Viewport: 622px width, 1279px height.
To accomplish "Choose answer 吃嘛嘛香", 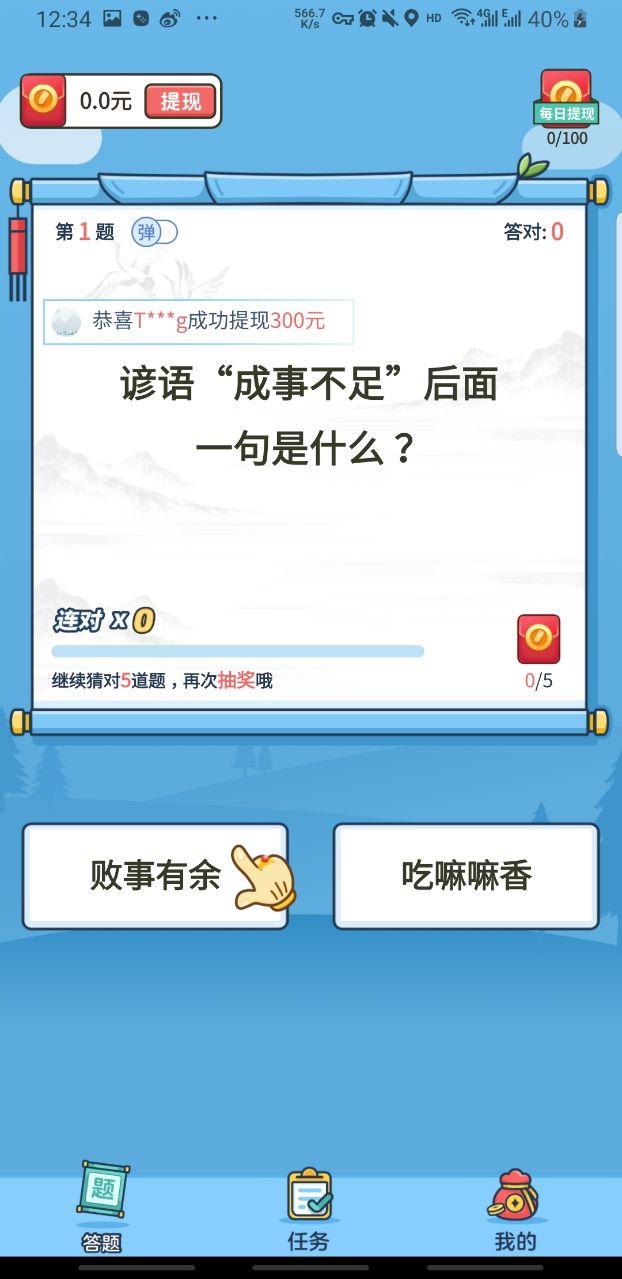I will point(466,876).
